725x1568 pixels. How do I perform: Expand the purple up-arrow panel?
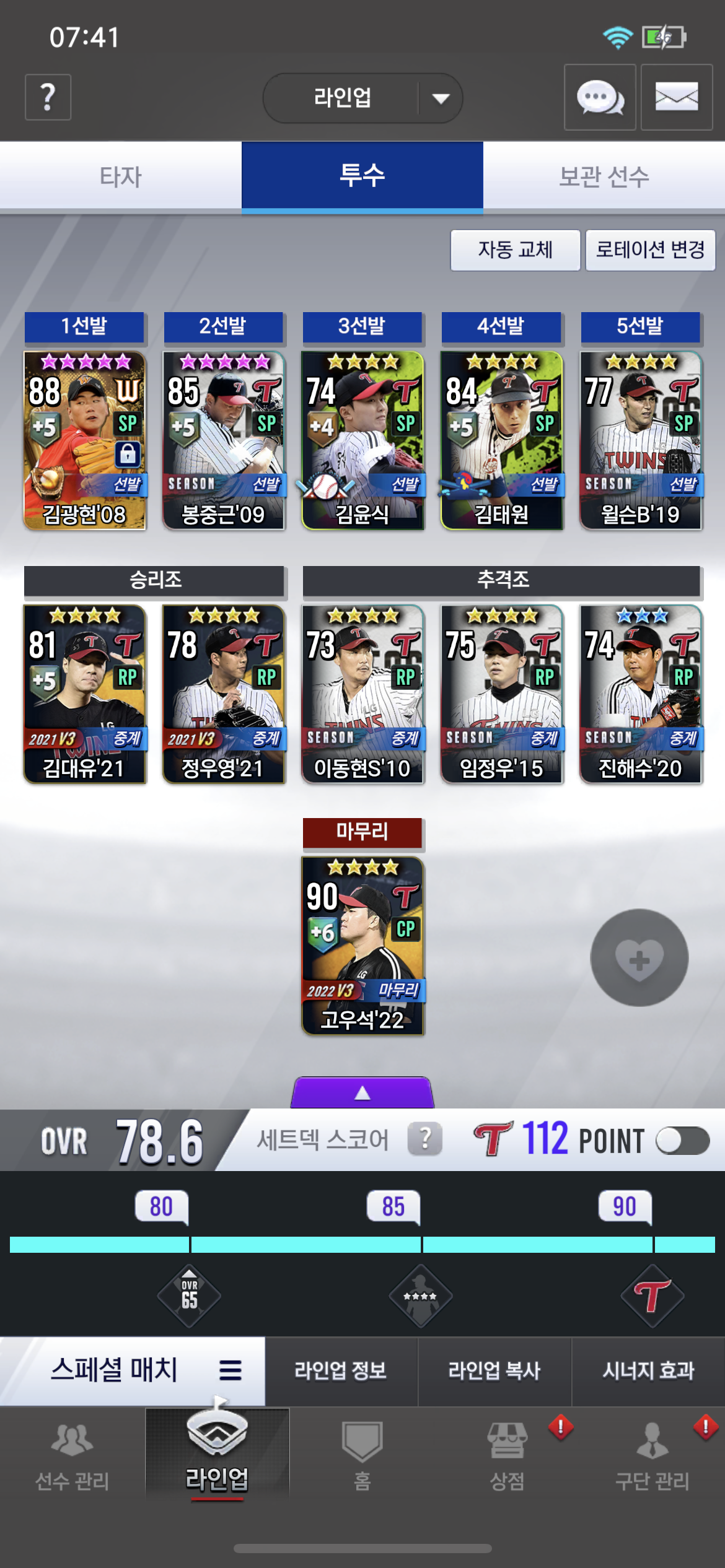point(362,1092)
